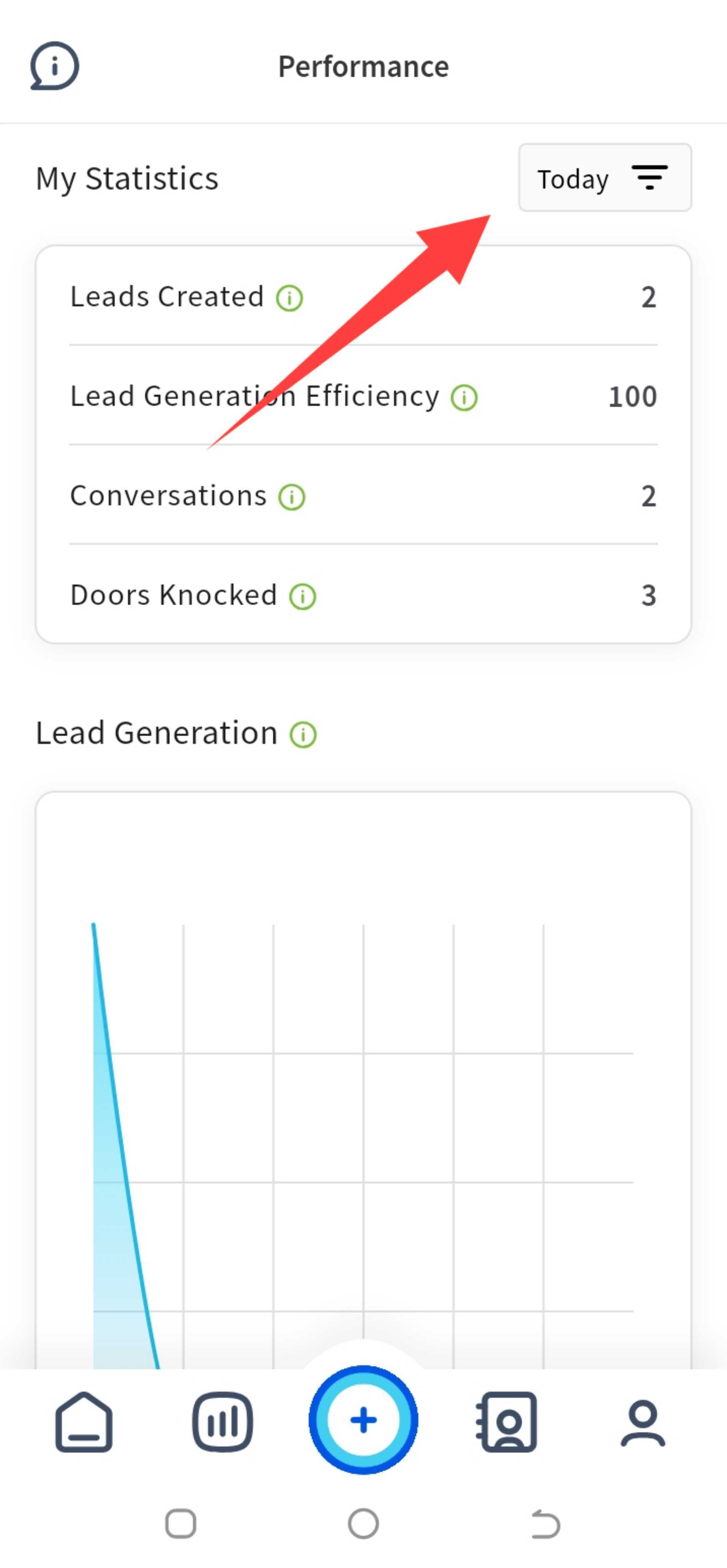Tap the blue plus add button

(363, 1420)
